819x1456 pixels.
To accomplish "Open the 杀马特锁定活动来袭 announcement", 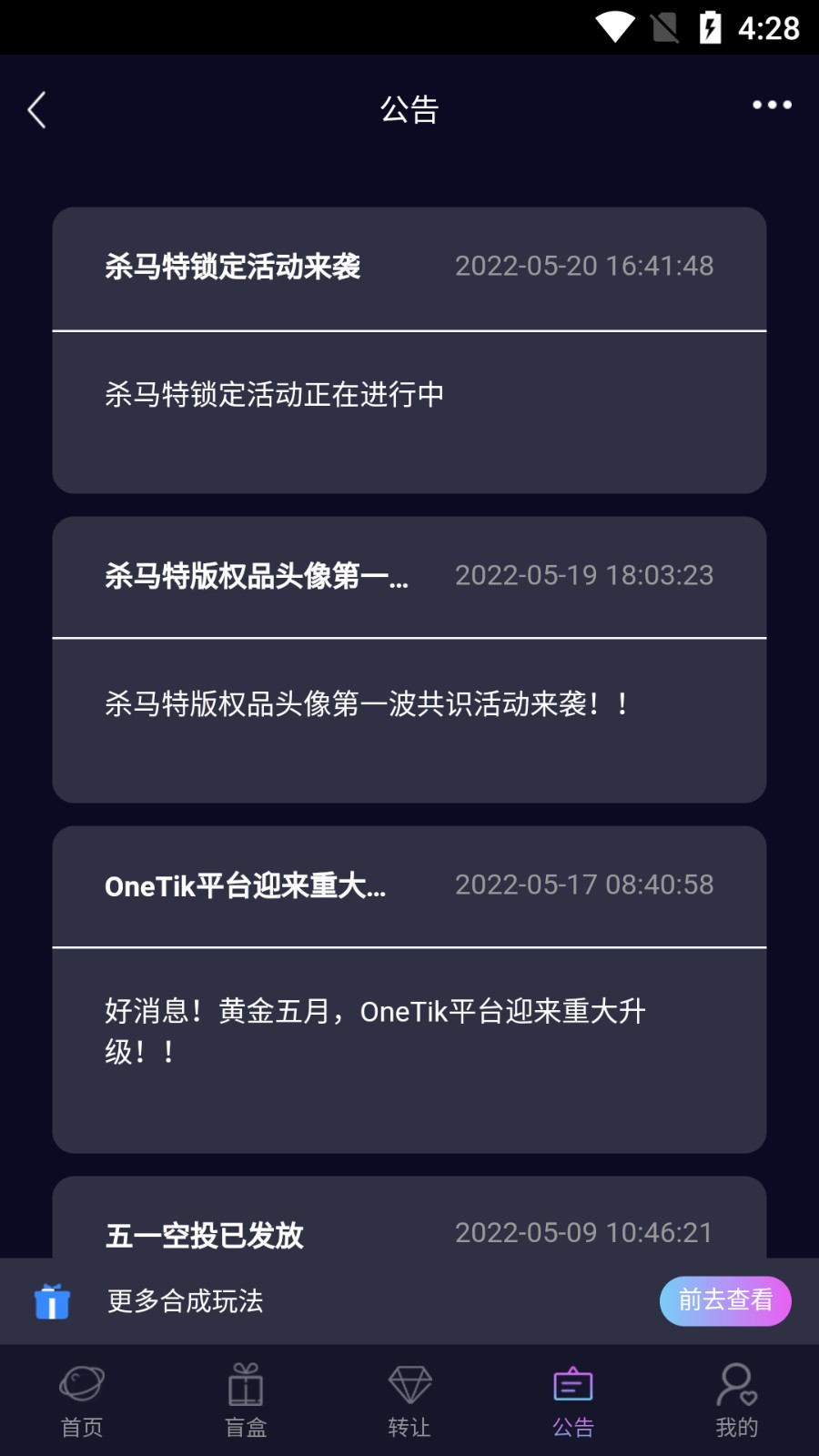I will click(232, 267).
